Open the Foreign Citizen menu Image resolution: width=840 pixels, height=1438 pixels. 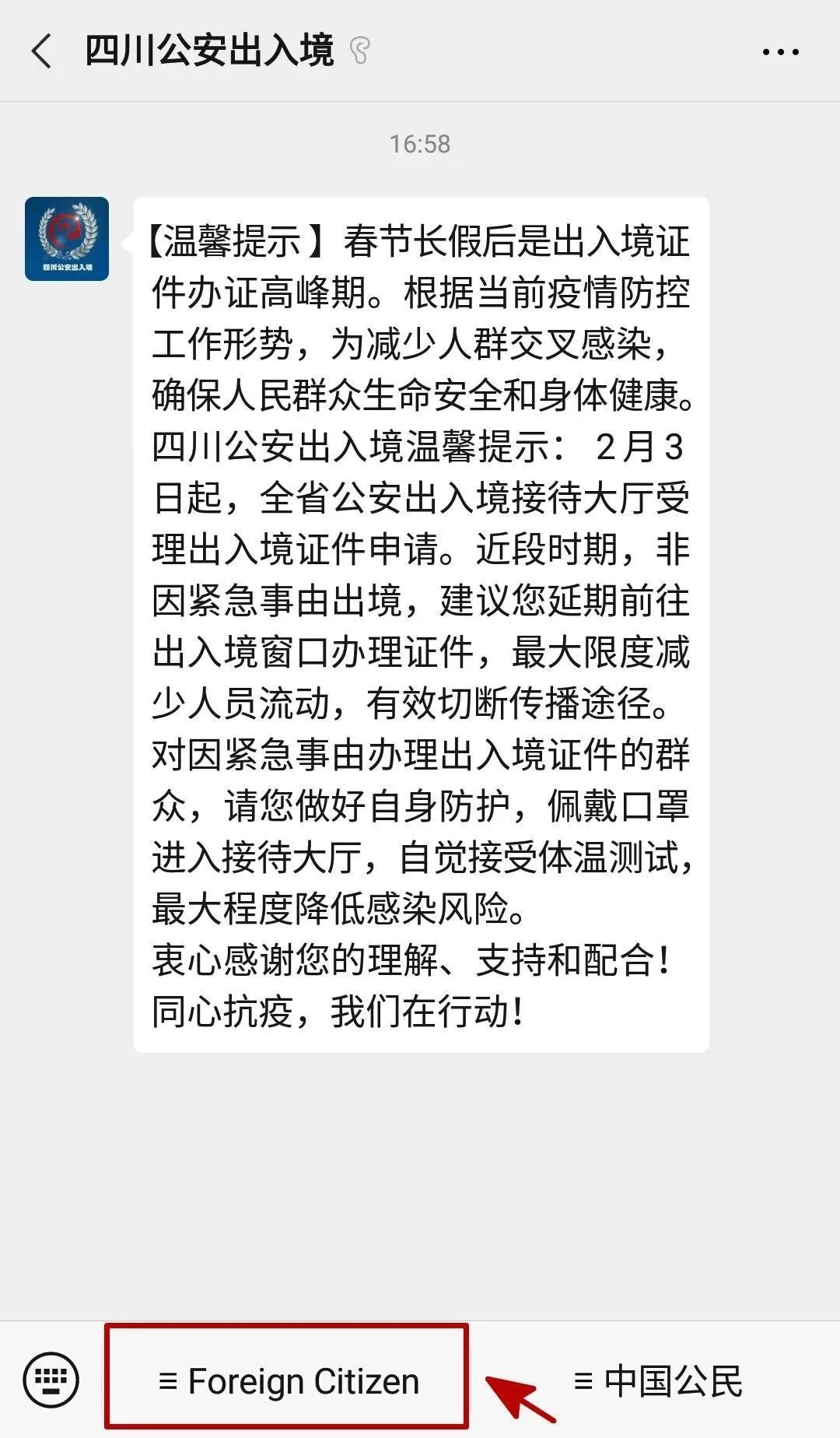pyautogui.click(x=288, y=1381)
